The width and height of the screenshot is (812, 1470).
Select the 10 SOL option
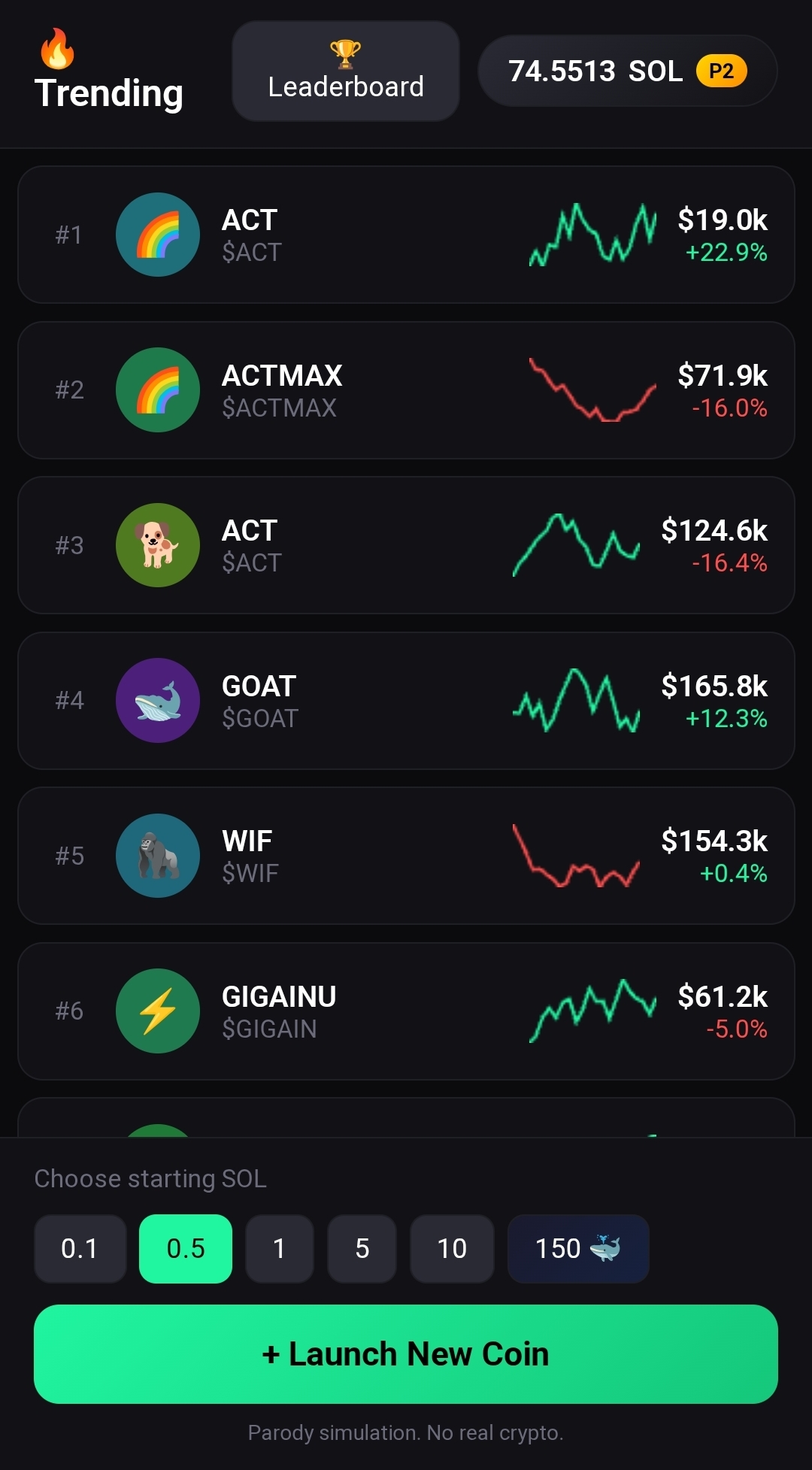tap(452, 1249)
